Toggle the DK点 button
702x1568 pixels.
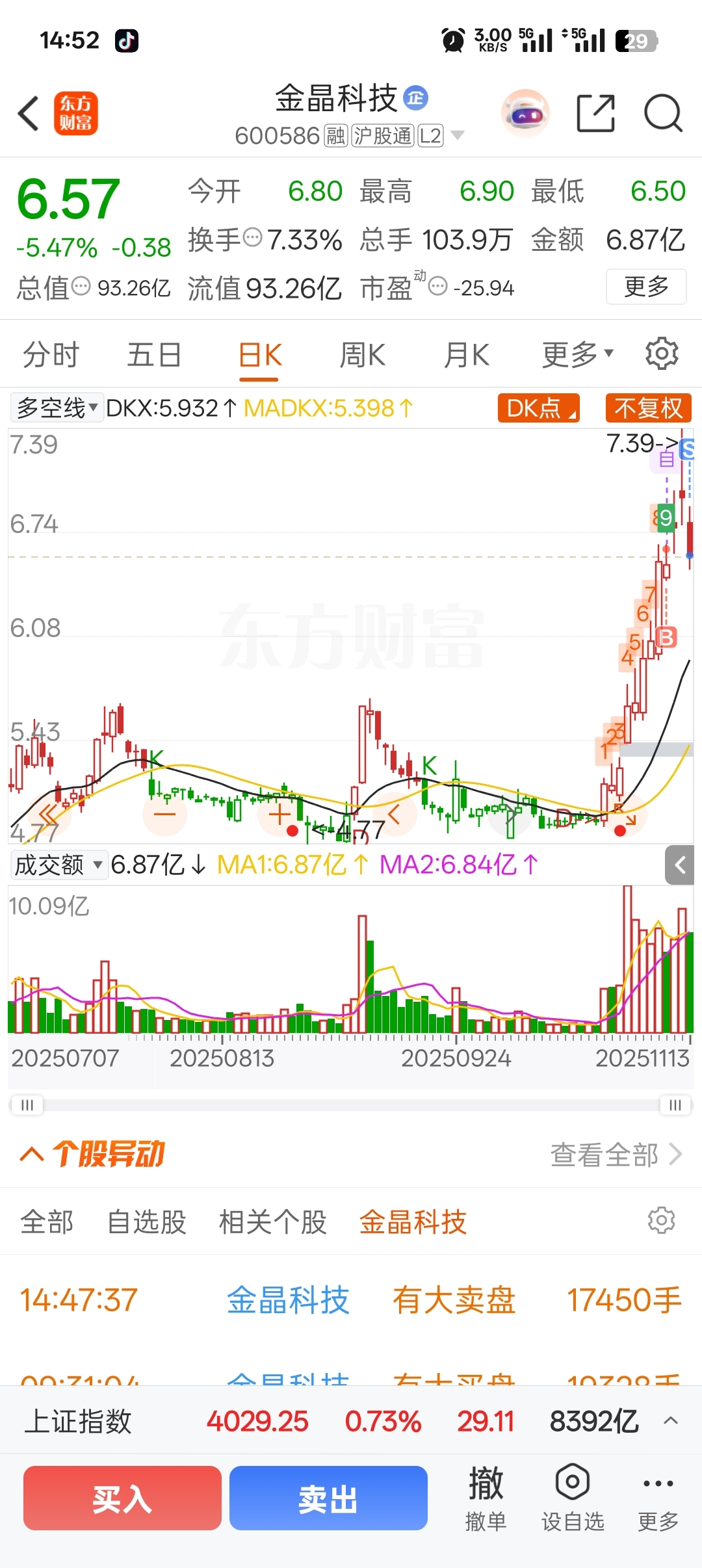pos(538,408)
